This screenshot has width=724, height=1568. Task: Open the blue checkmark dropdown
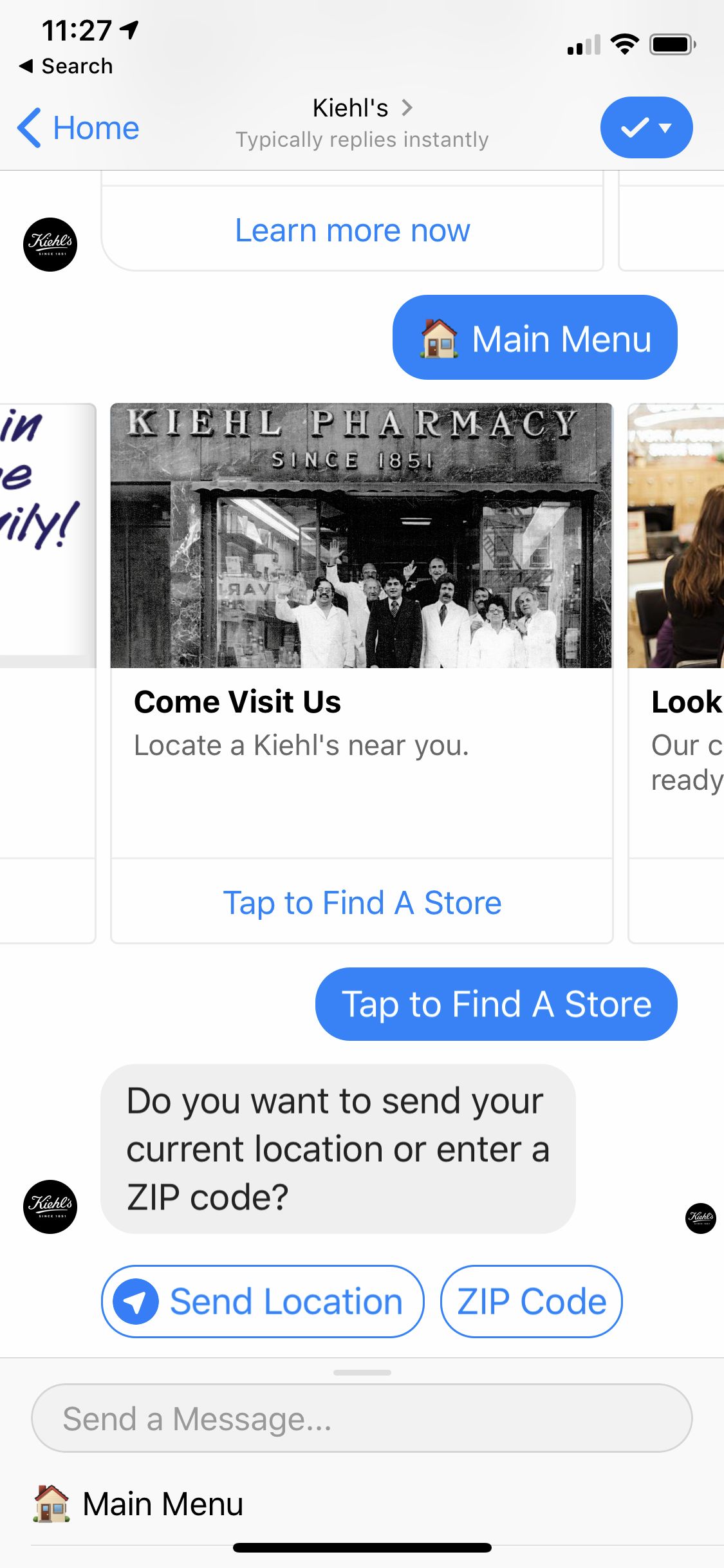646,127
